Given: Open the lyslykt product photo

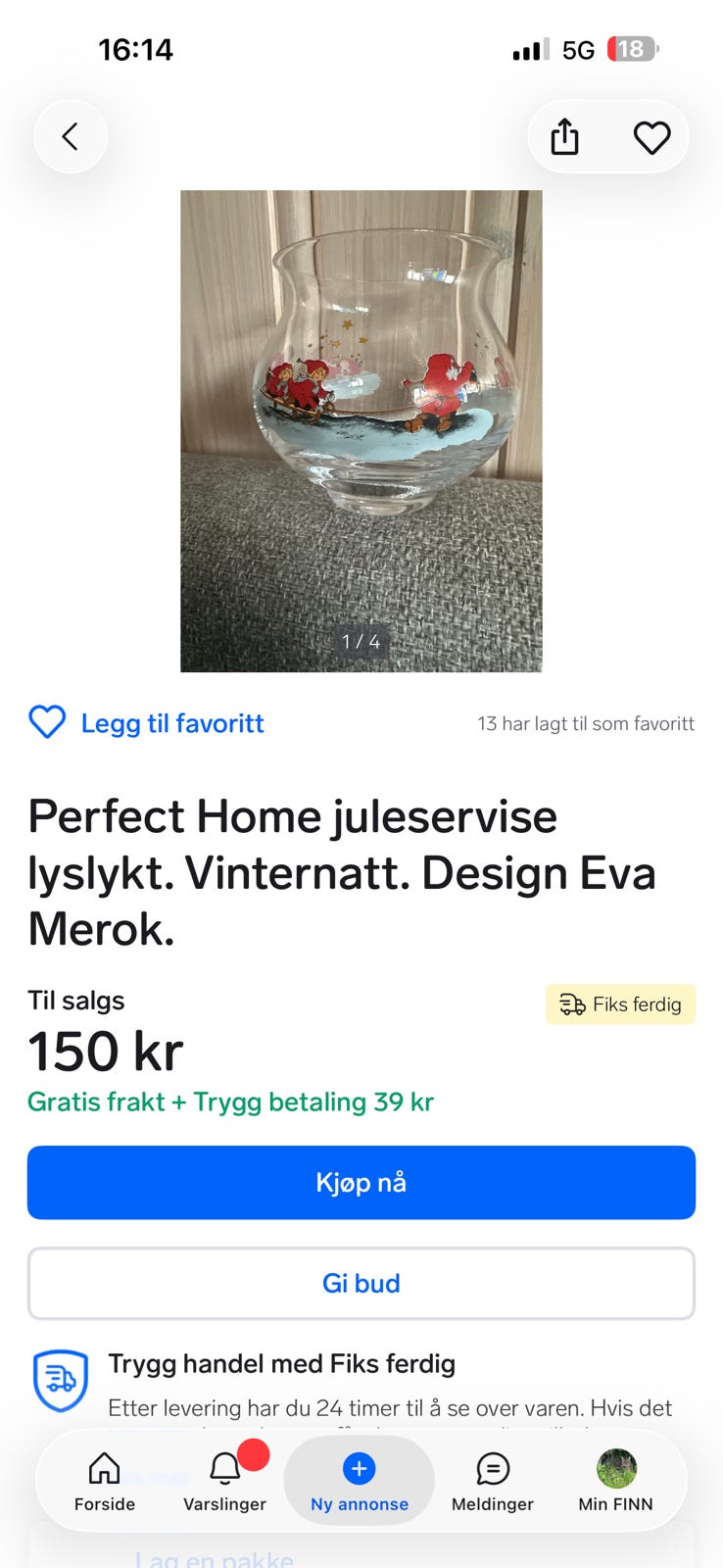Looking at the screenshot, I should point(361,431).
